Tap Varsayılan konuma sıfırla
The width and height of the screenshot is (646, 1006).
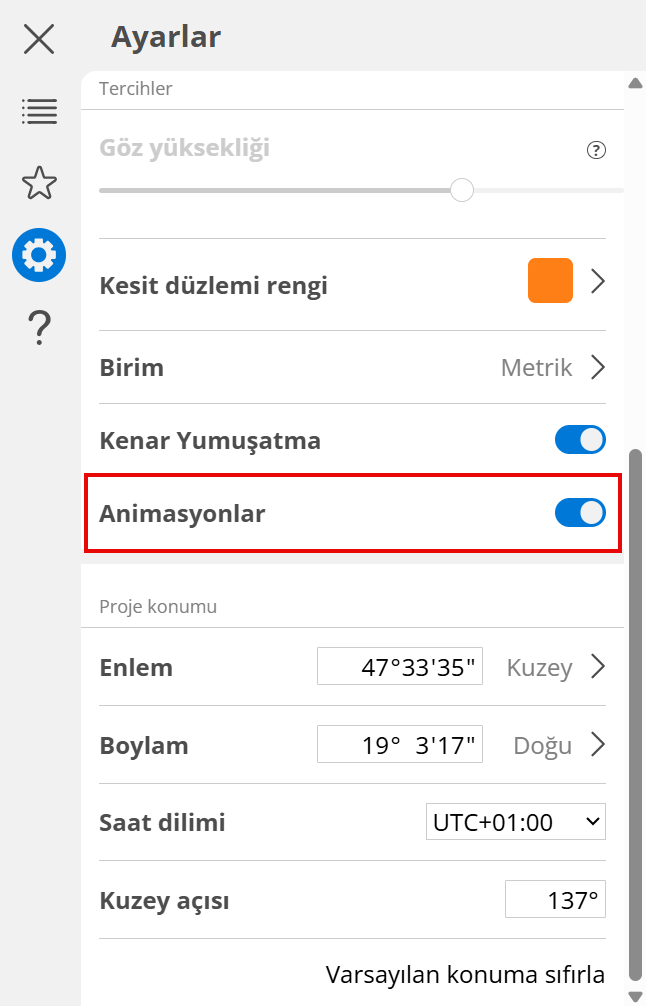[x=465, y=973]
